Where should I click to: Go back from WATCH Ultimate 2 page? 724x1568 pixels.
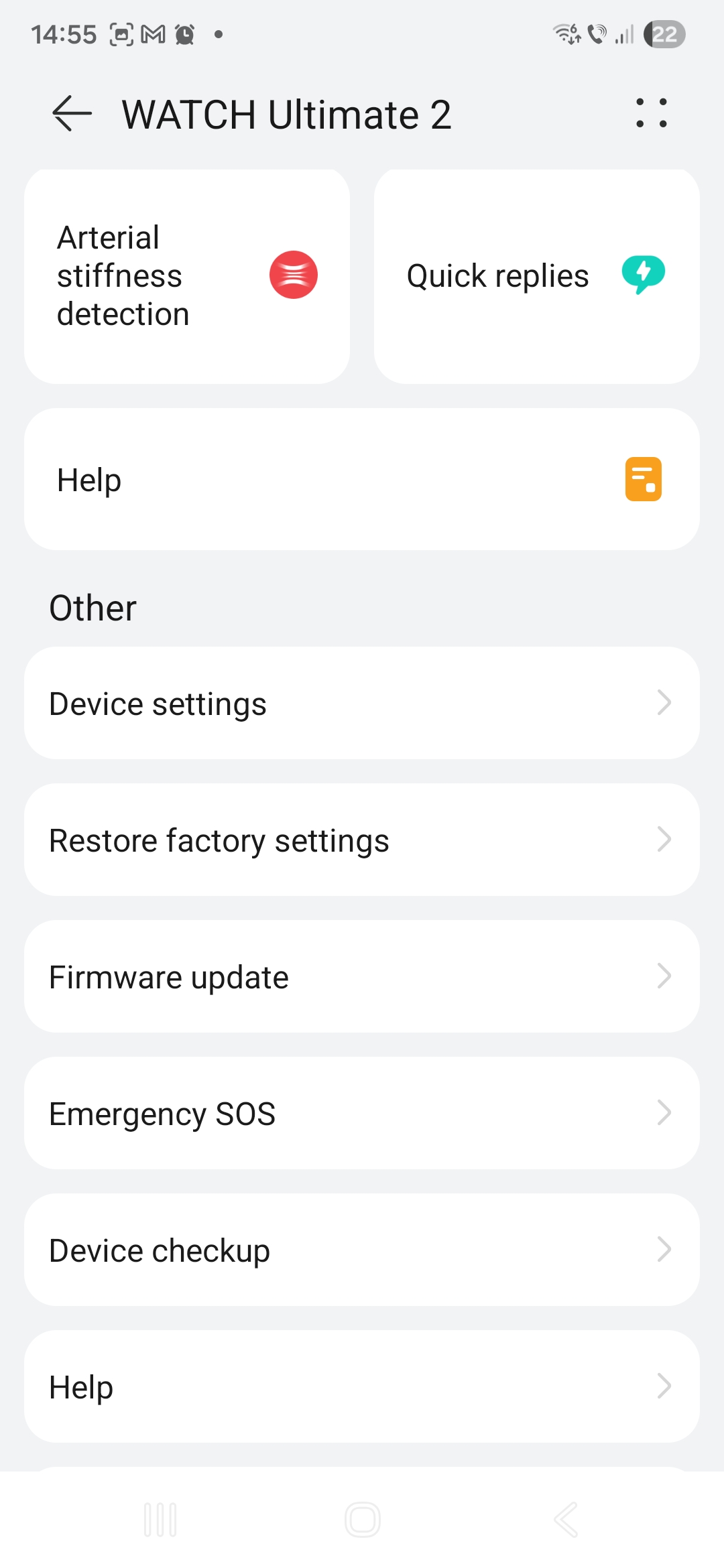click(x=72, y=113)
